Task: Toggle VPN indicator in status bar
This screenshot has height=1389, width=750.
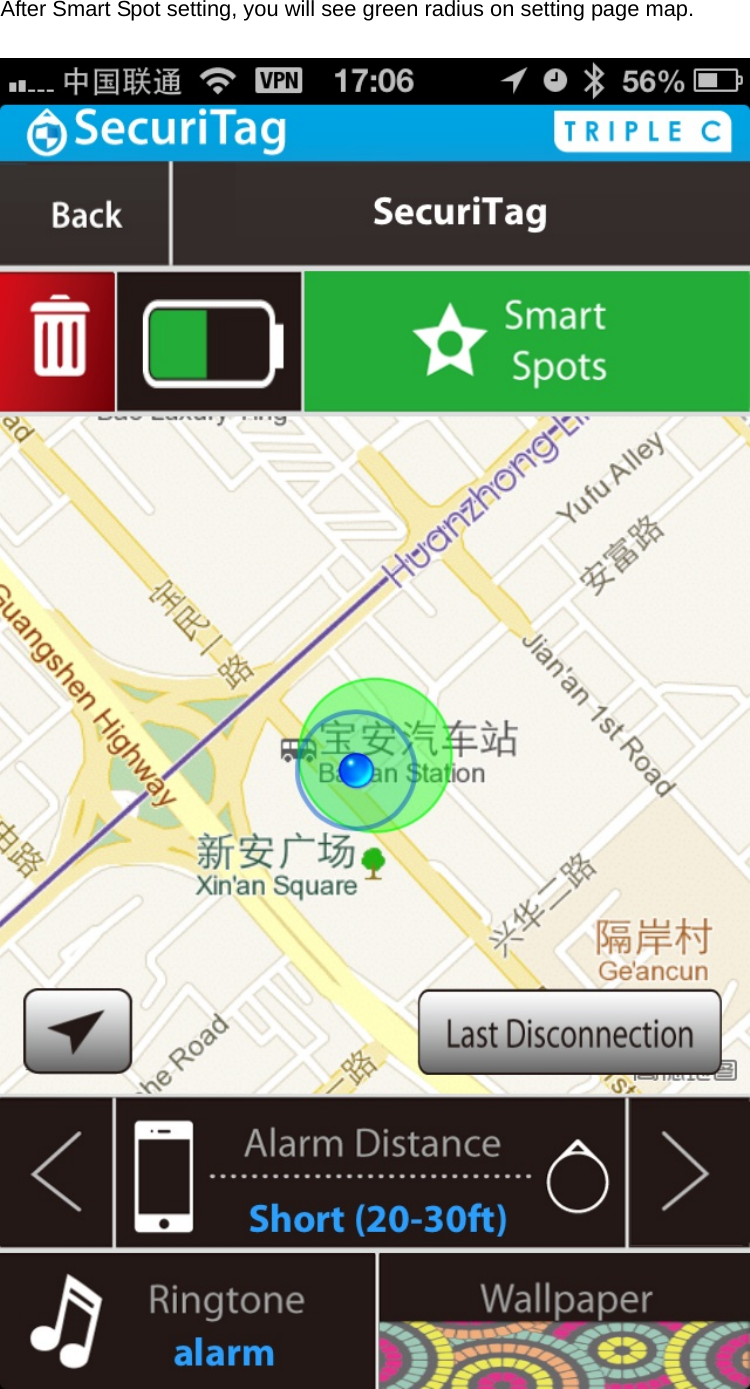Action: [x=277, y=82]
